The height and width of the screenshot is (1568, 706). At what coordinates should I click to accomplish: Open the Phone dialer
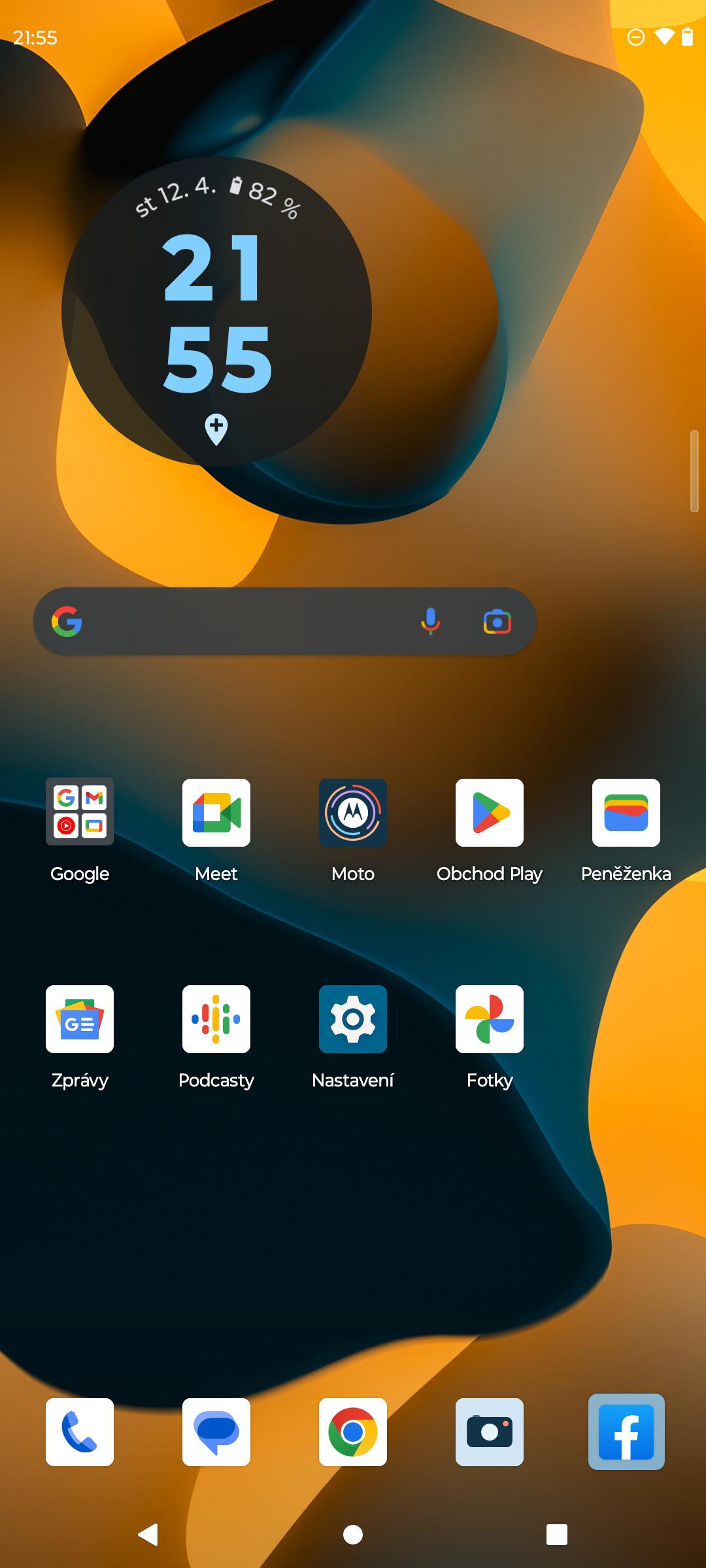pos(80,1431)
